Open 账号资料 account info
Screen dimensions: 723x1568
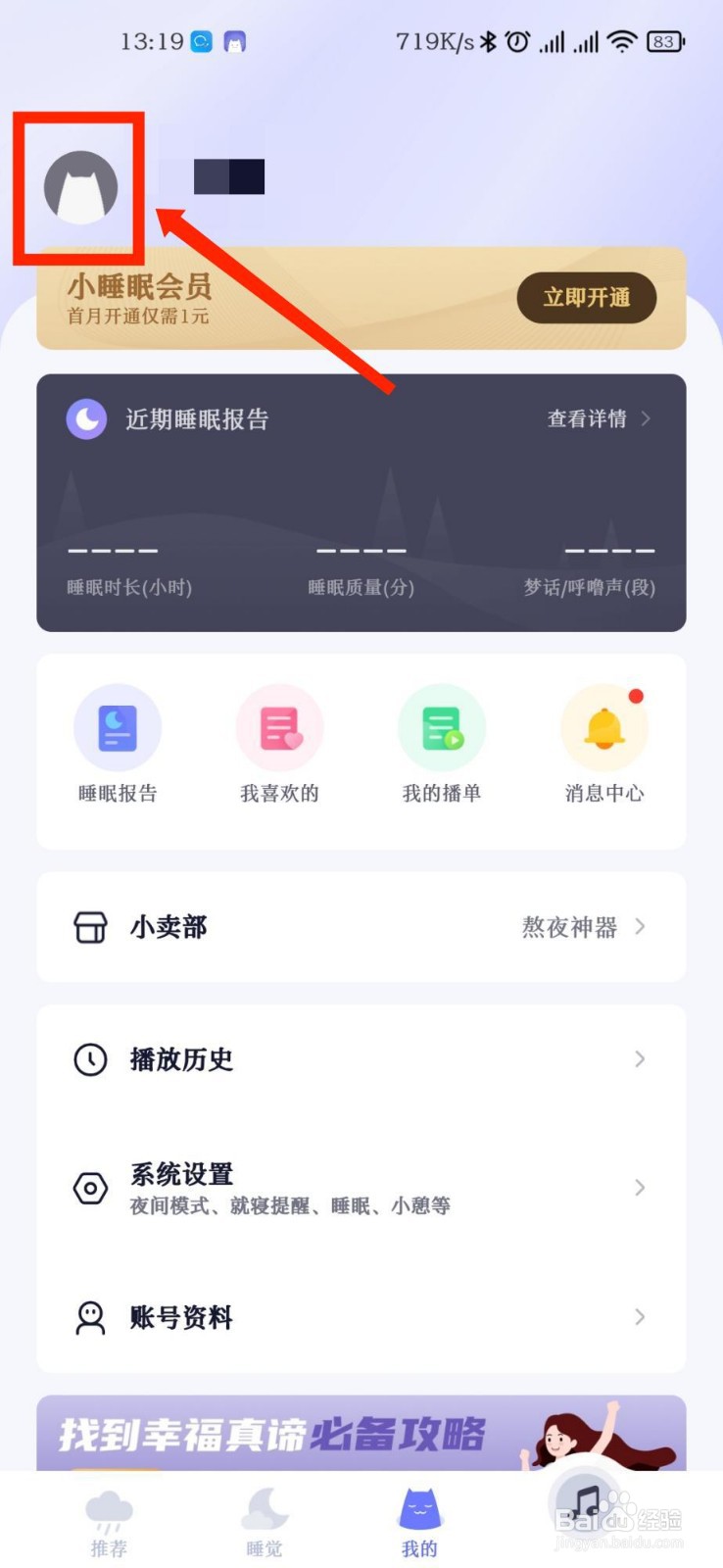[361, 1317]
